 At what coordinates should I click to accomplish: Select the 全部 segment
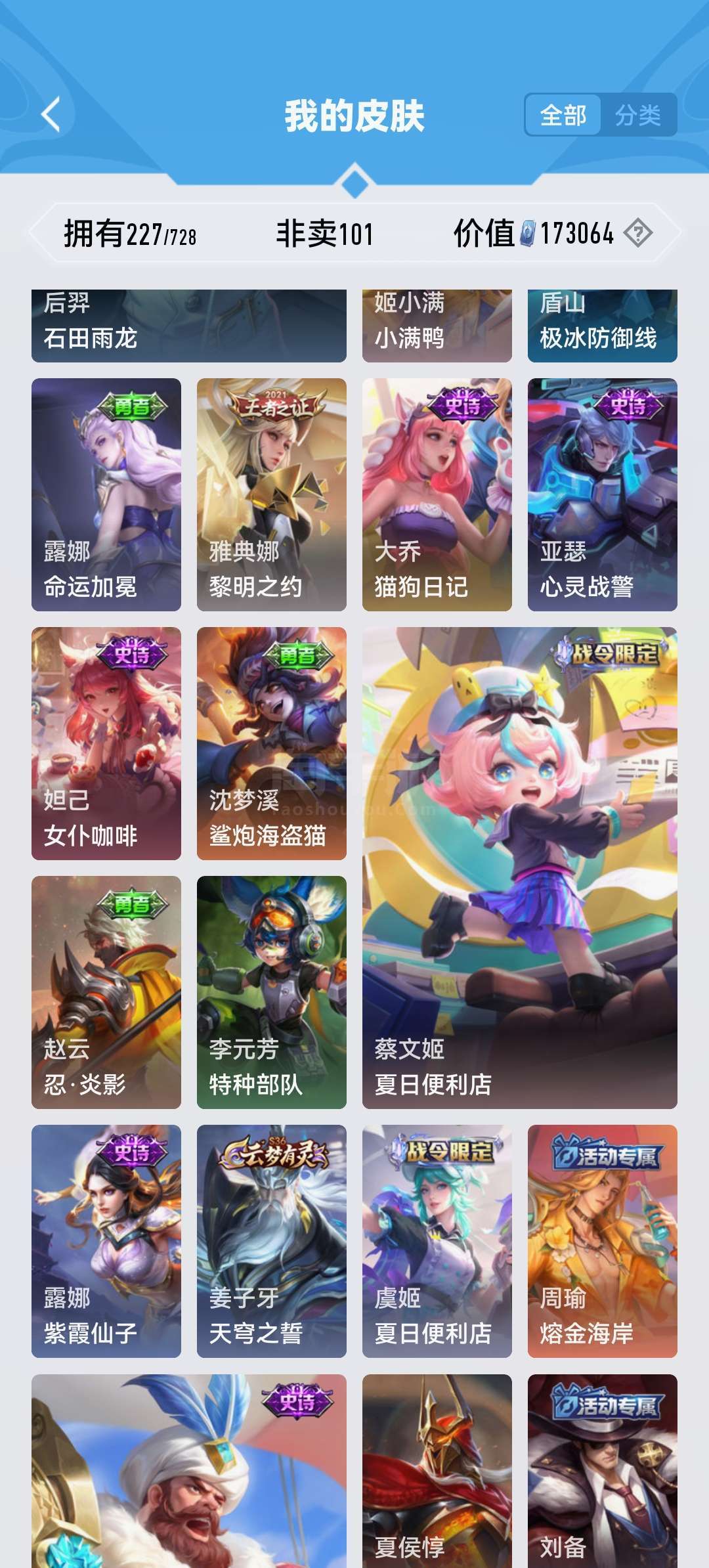tap(563, 116)
